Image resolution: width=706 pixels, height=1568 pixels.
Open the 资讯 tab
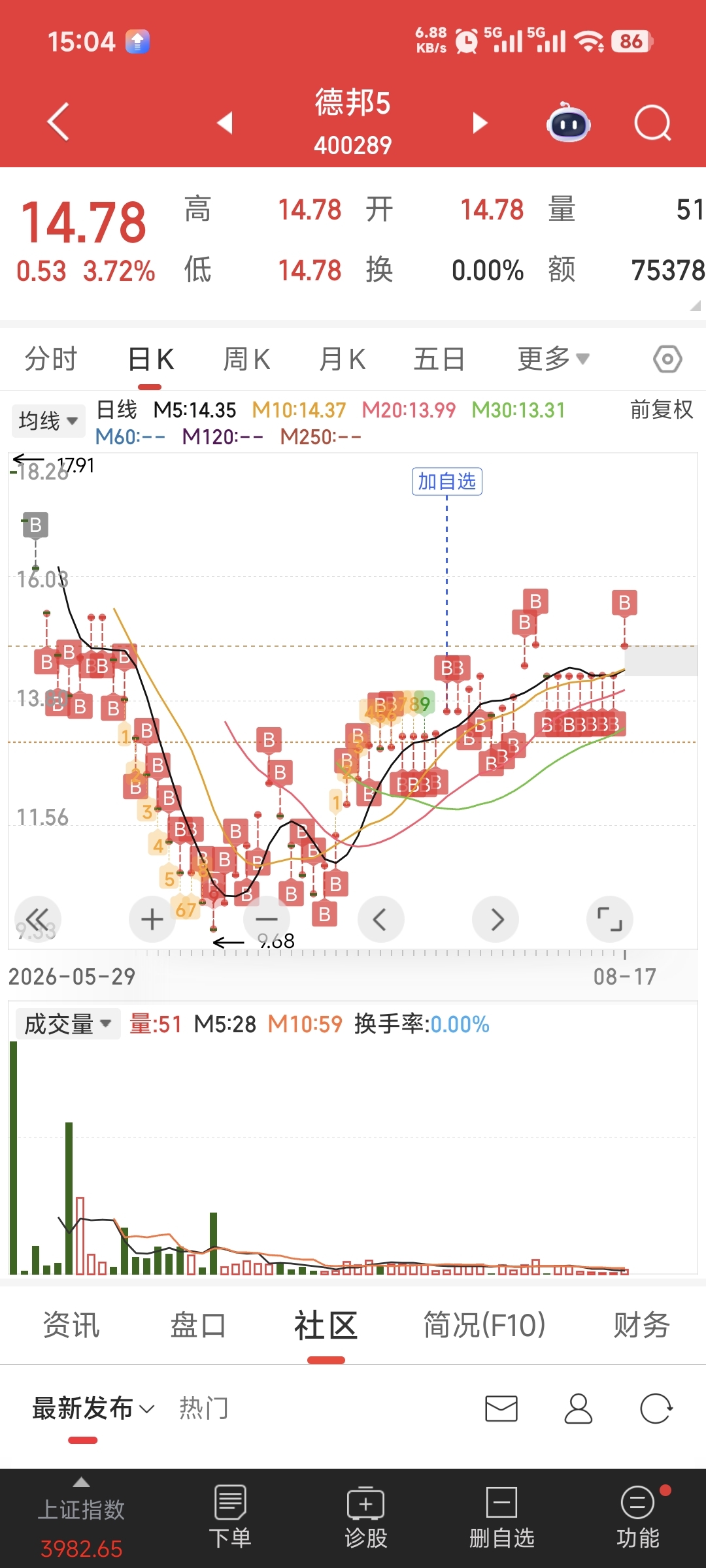coord(71,1325)
